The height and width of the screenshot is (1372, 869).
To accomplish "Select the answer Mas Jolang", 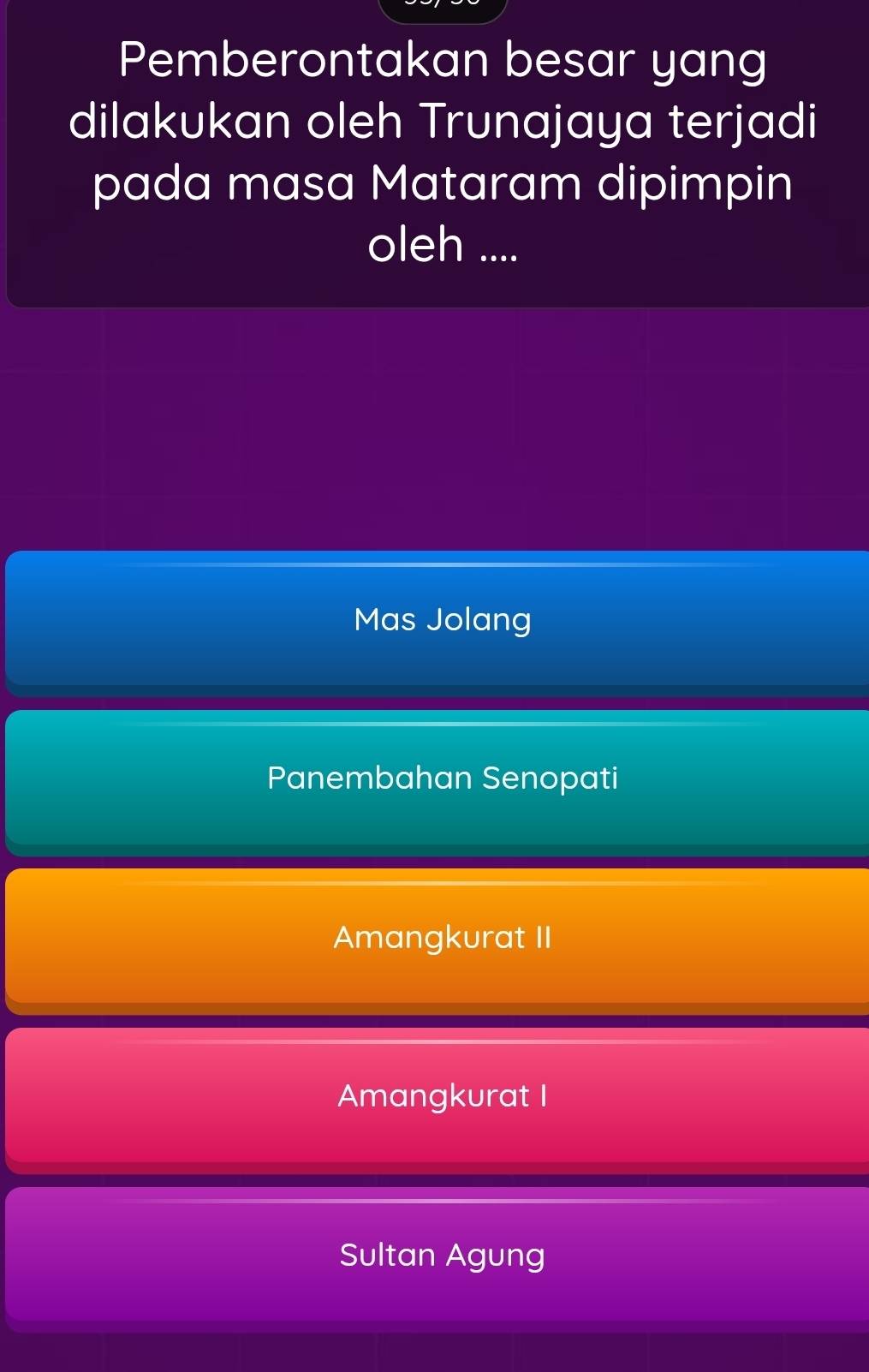I will [441, 618].
